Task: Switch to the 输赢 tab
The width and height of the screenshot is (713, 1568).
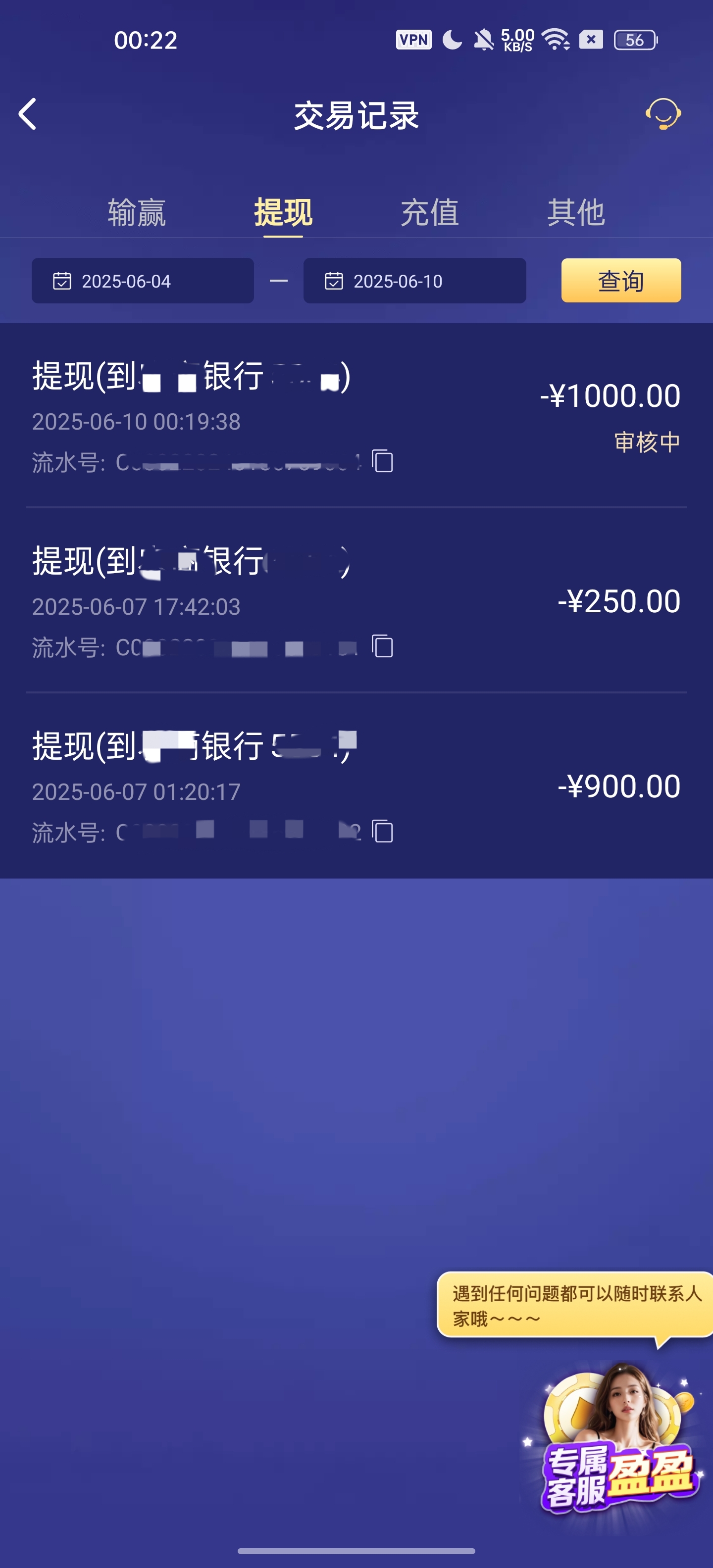Action: [136, 212]
